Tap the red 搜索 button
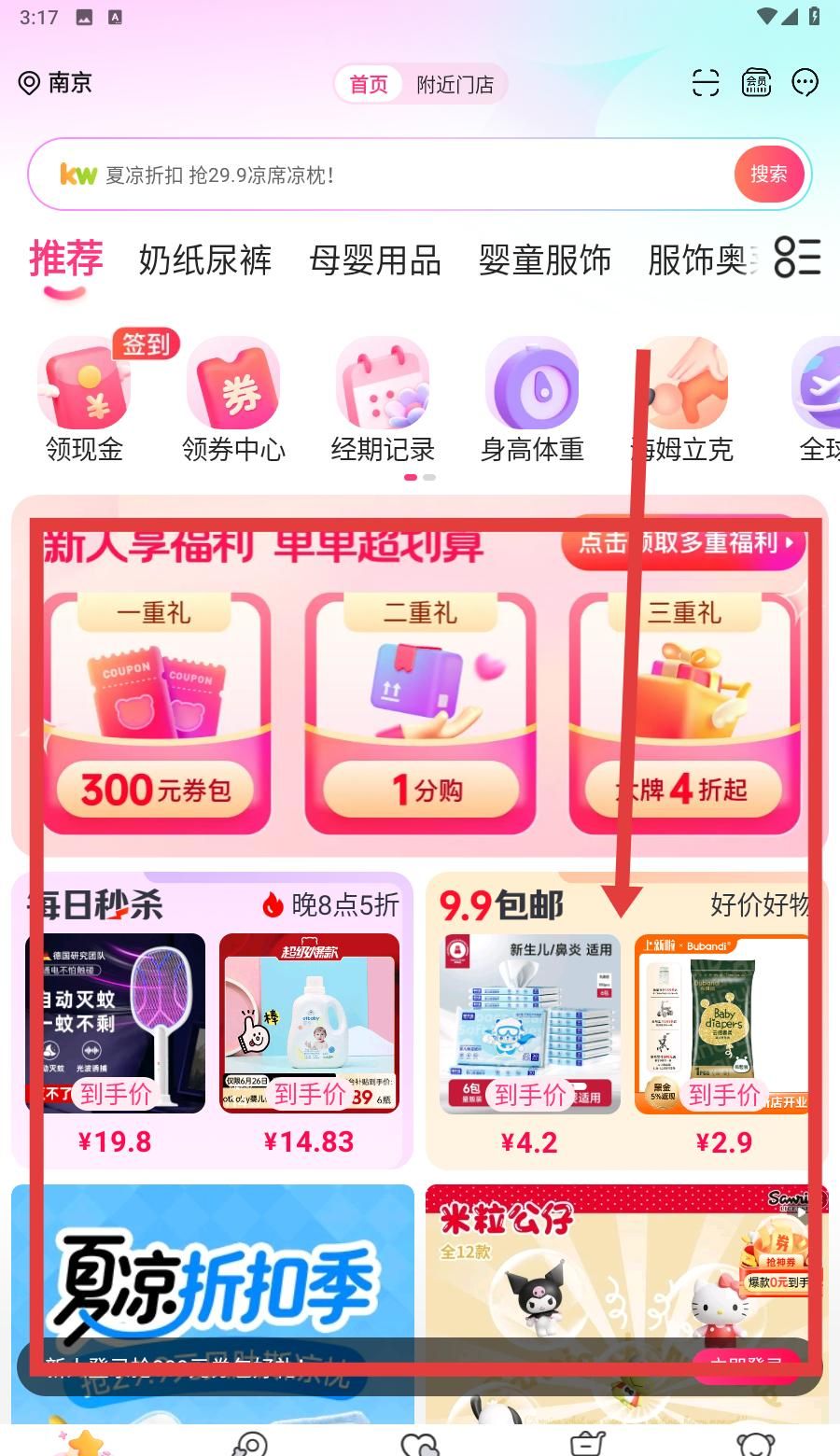 pyautogui.click(x=768, y=175)
